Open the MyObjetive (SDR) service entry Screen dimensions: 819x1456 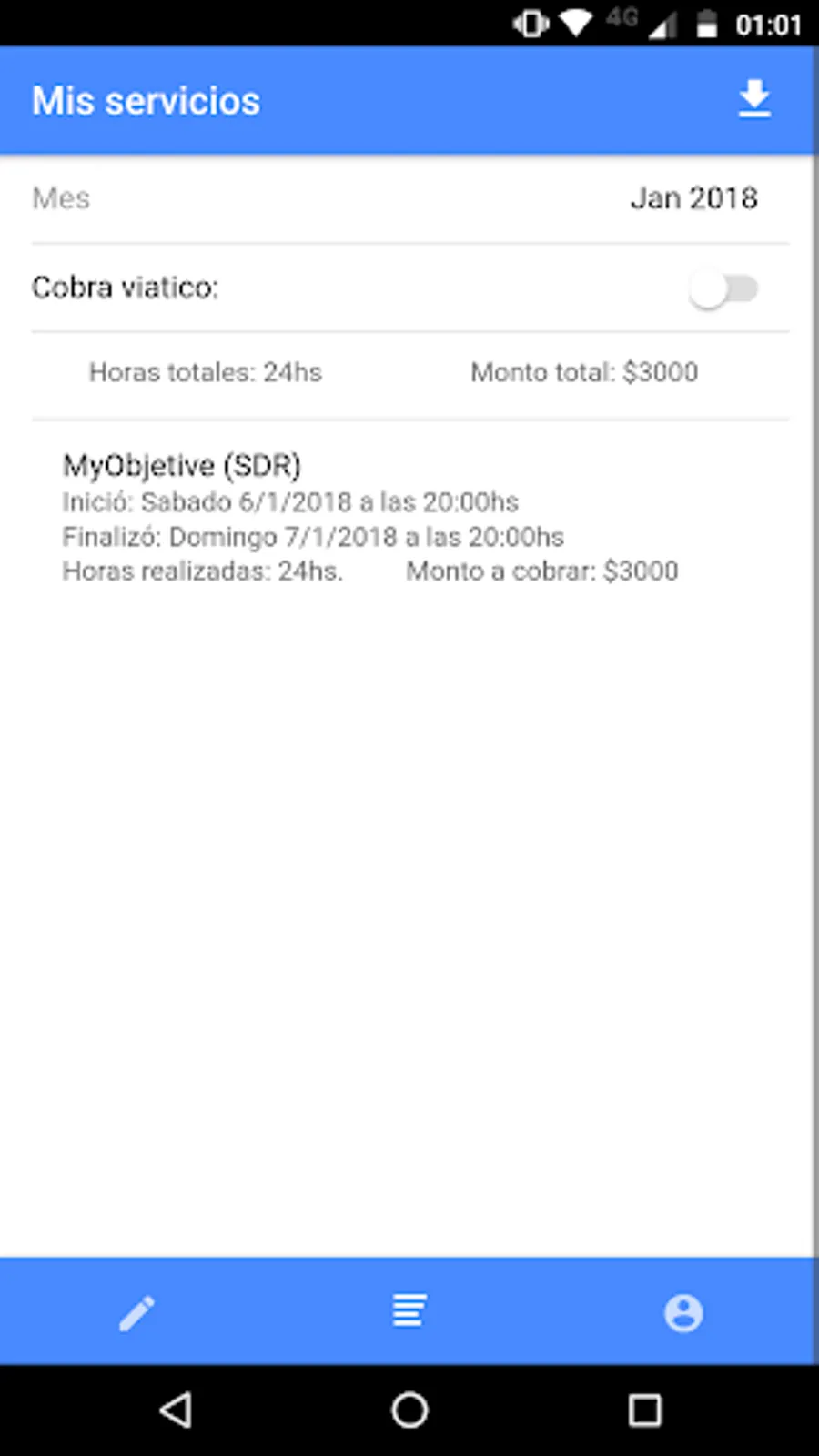point(369,517)
